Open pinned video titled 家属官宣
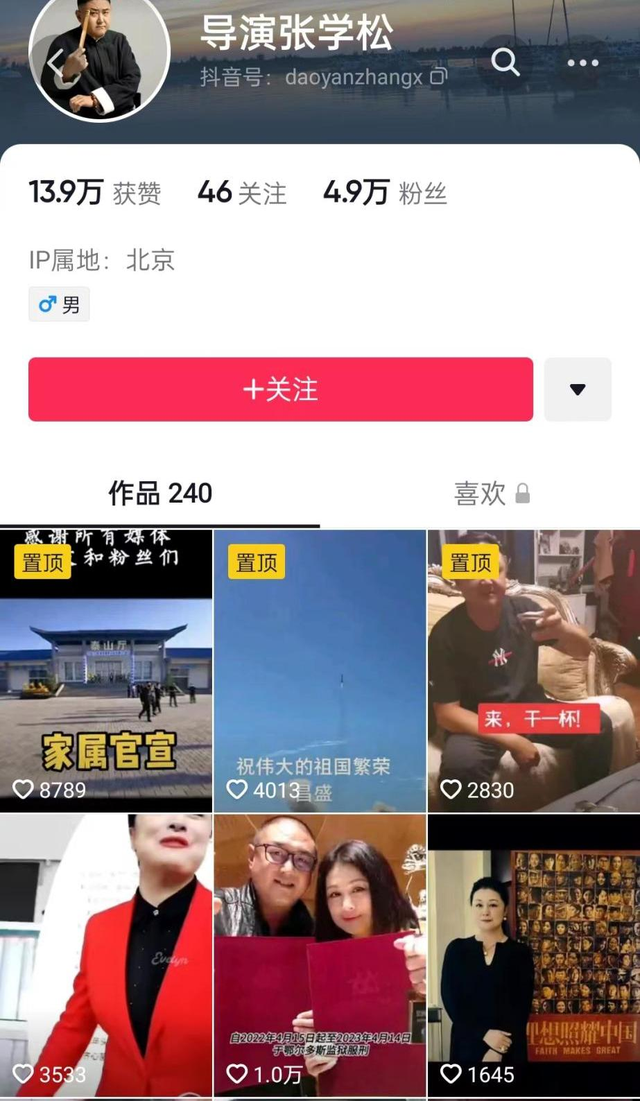Image resolution: width=640 pixels, height=1101 pixels. coord(106,670)
